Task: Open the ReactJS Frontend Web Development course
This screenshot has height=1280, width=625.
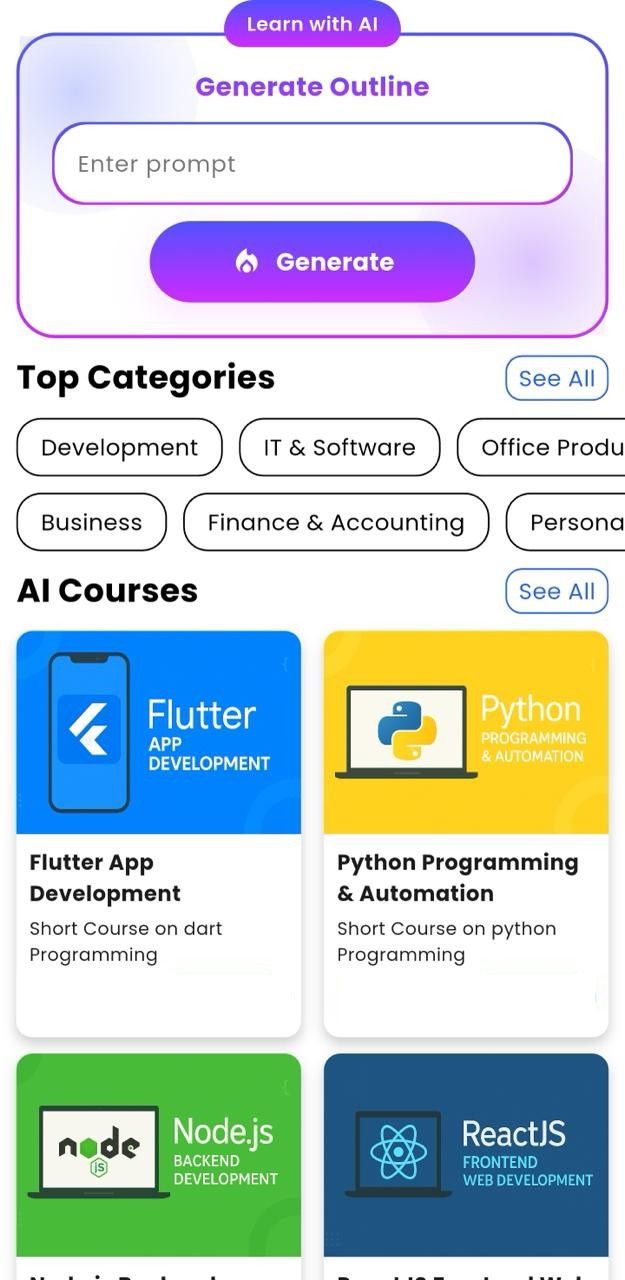Action: tap(466, 1160)
